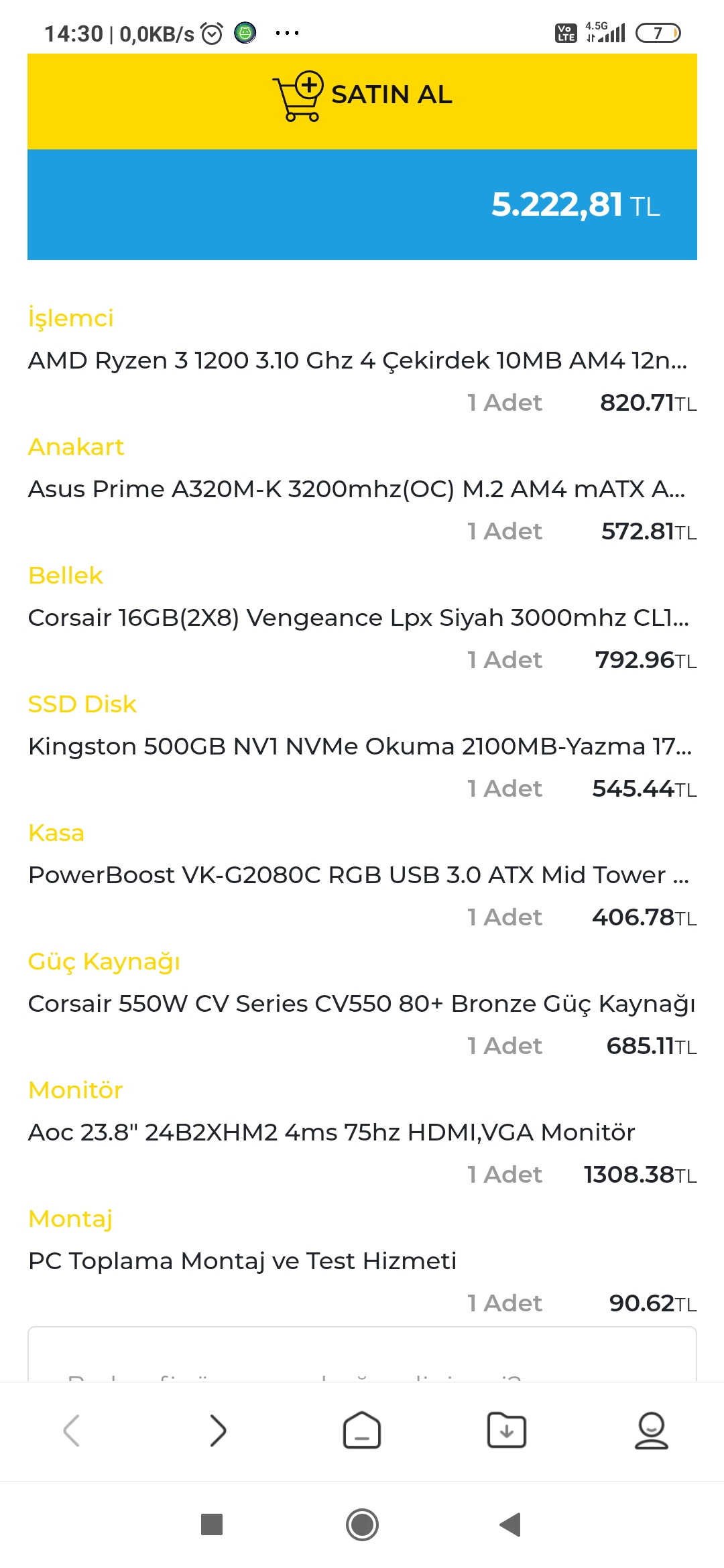Open the Asus Prime A320M-K motherboard item
The height and width of the screenshot is (1568, 724).
tap(357, 489)
